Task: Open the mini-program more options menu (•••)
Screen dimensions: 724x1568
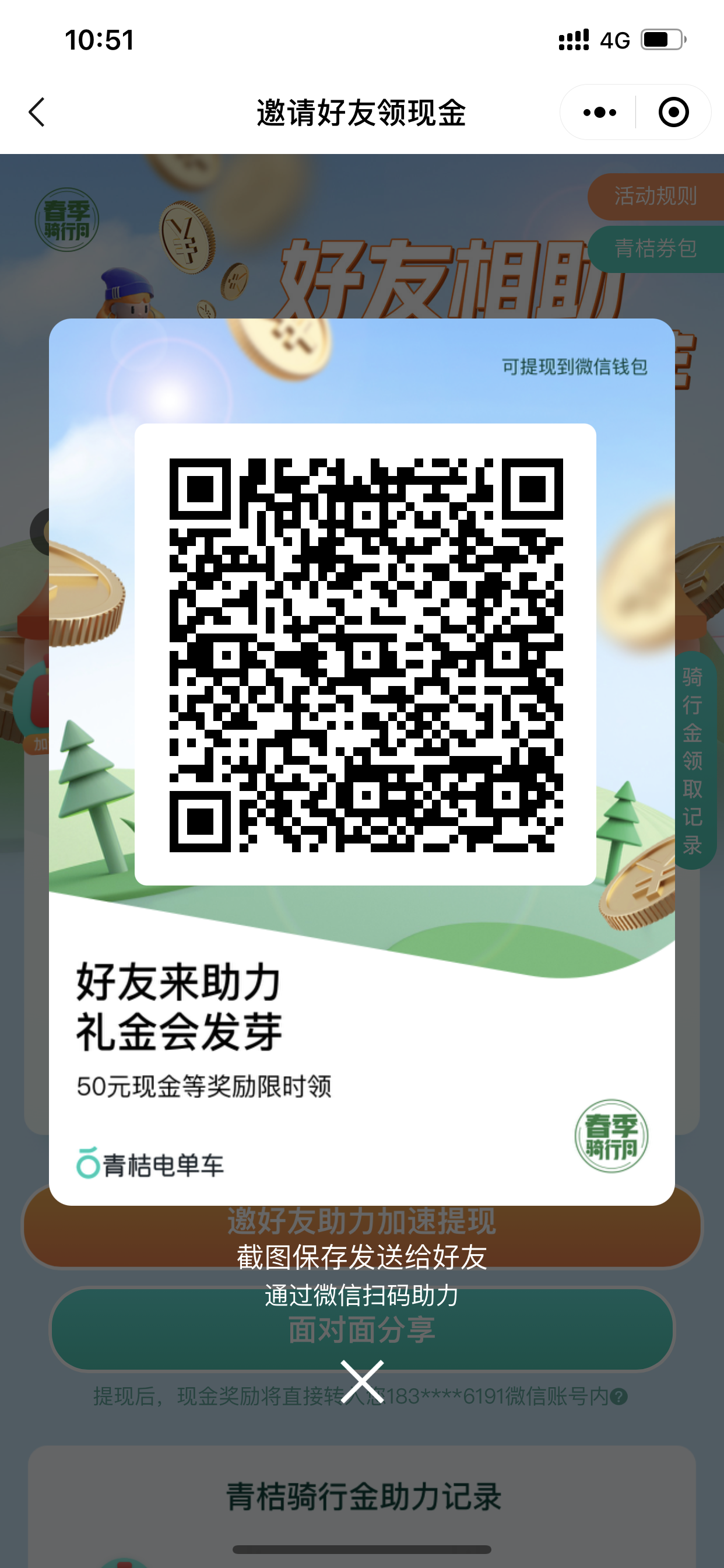Action: 599,112
